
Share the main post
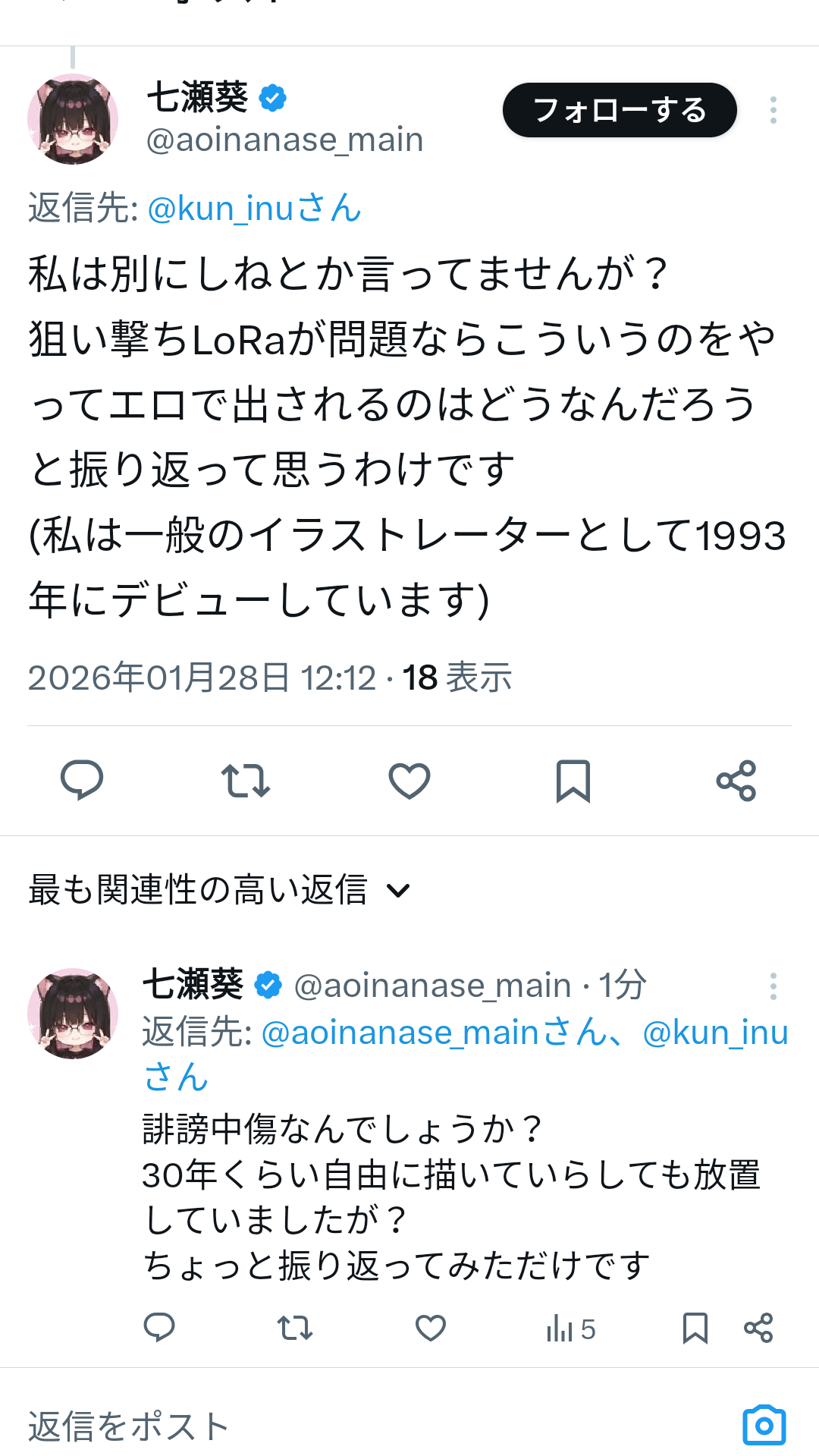pyautogui.click(x=736, y=780)
